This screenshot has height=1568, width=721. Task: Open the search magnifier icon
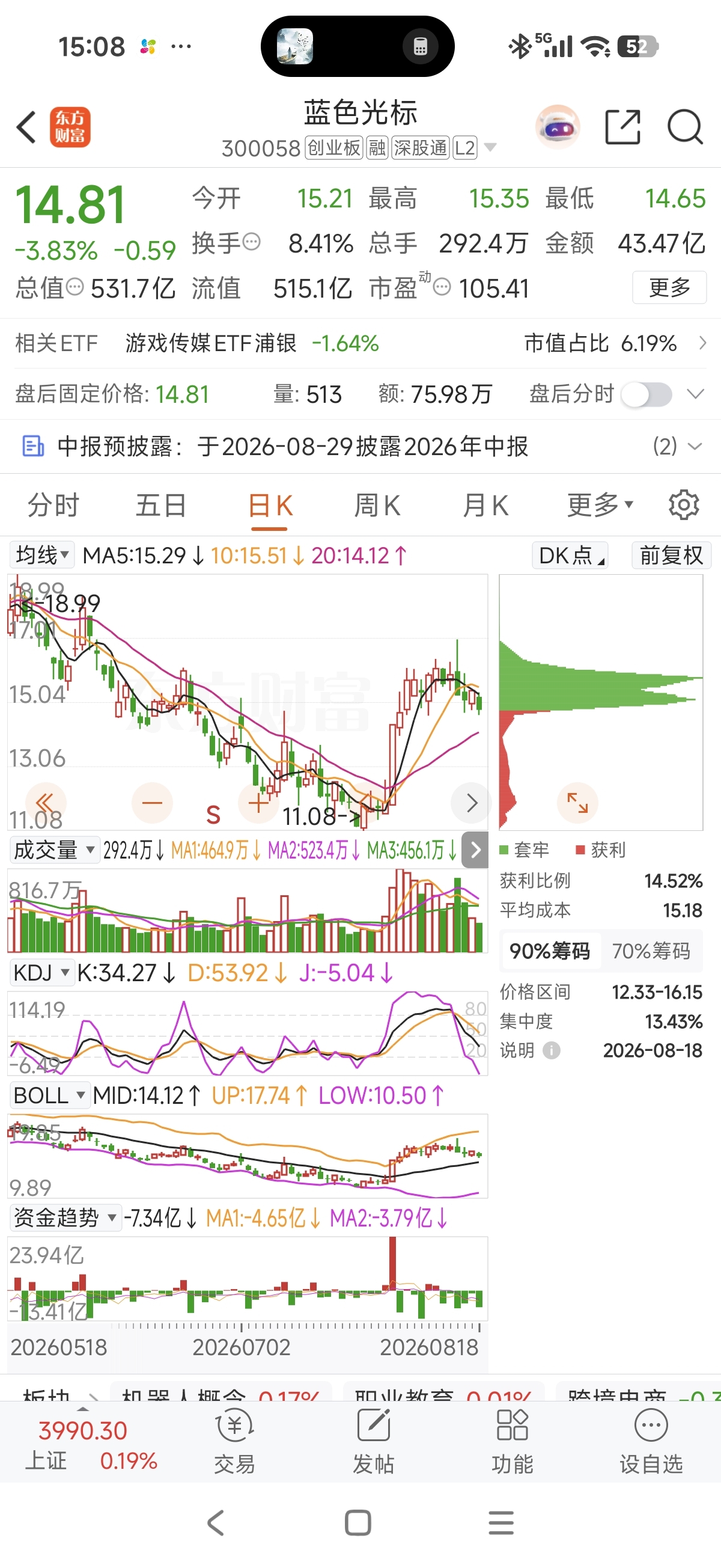tap(685, 127)
